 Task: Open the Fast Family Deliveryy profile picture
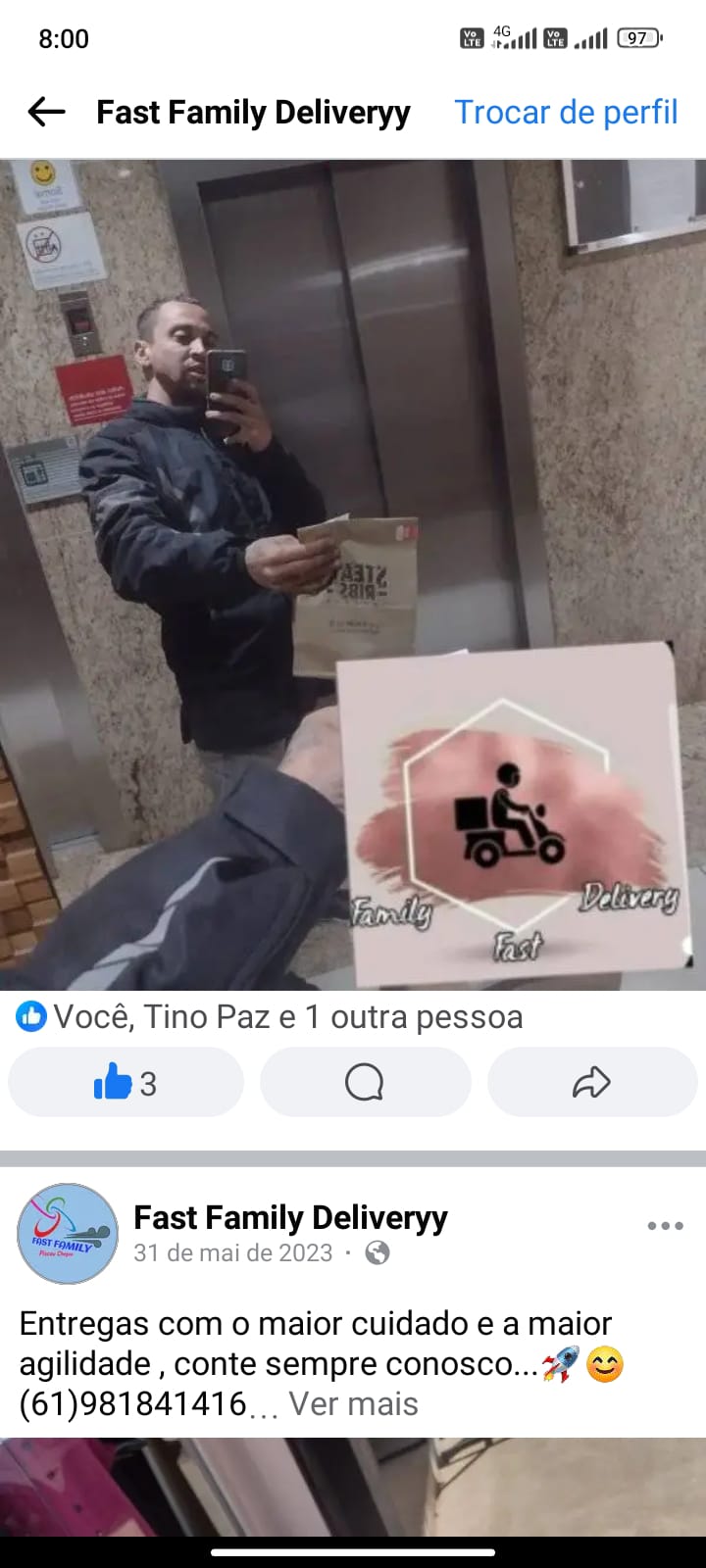coord(68,1234)
